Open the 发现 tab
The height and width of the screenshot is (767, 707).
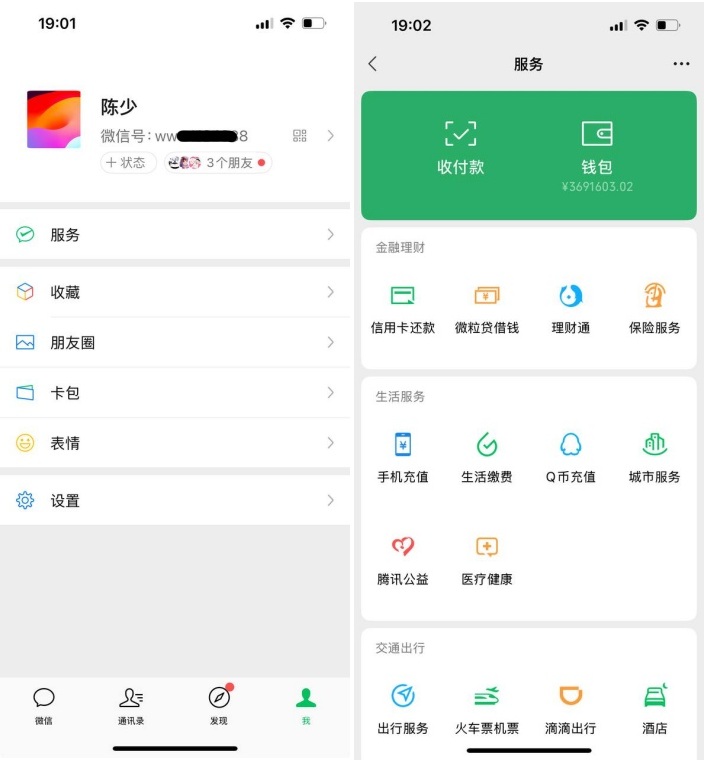pos(218,705)
